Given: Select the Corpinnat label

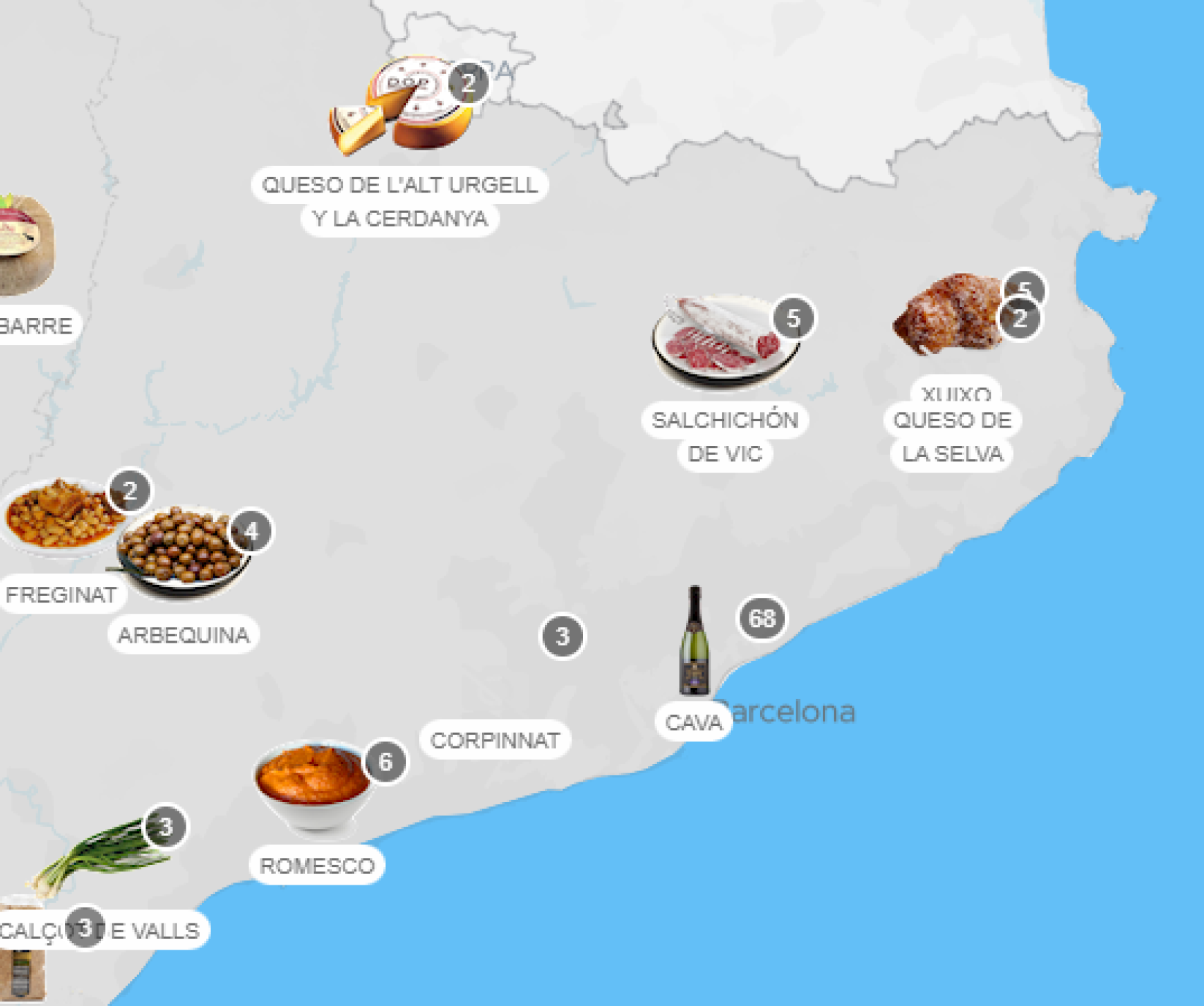Looking at the screenshot, I should (495, 741).
